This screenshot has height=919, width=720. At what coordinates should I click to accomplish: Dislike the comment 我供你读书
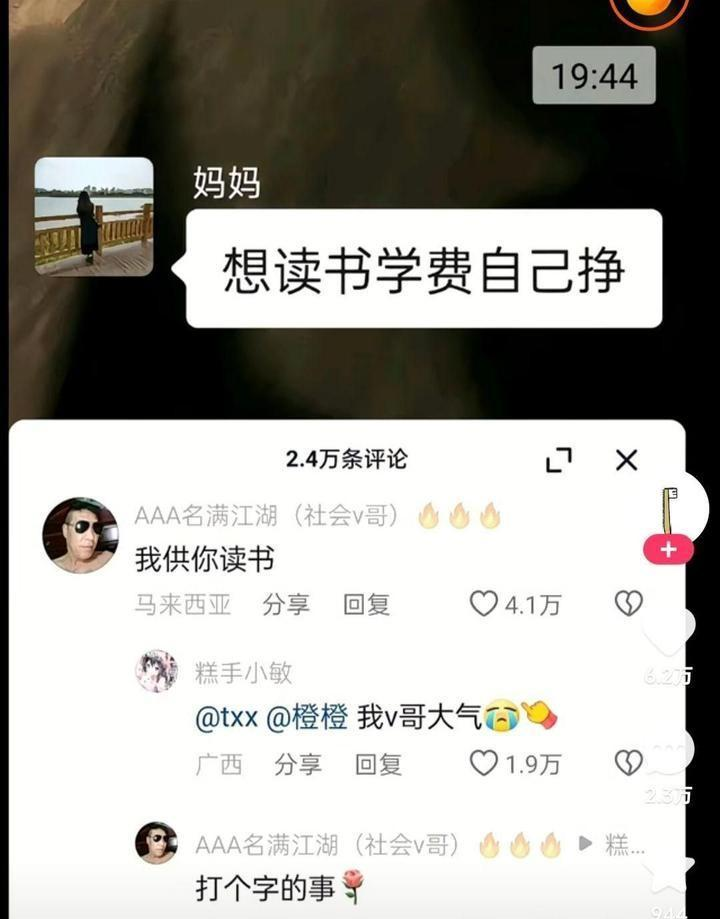pyautogui.click(x=628, y=603)
